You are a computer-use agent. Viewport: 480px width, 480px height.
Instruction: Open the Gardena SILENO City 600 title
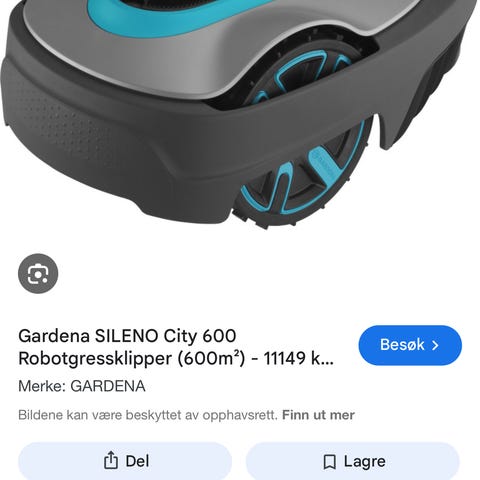tap(176, 347)
